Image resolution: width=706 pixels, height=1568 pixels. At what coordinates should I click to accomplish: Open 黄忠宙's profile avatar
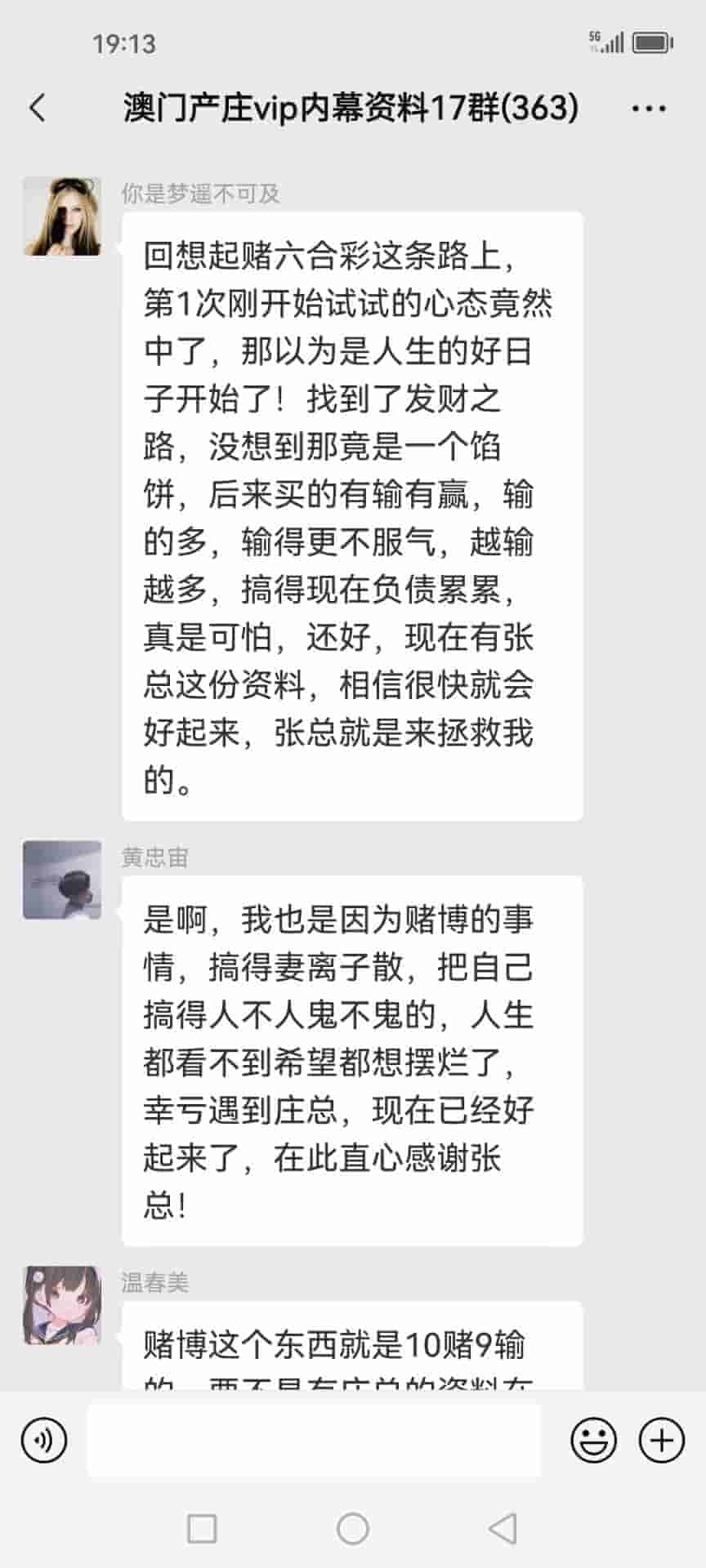tap(62, 880)
